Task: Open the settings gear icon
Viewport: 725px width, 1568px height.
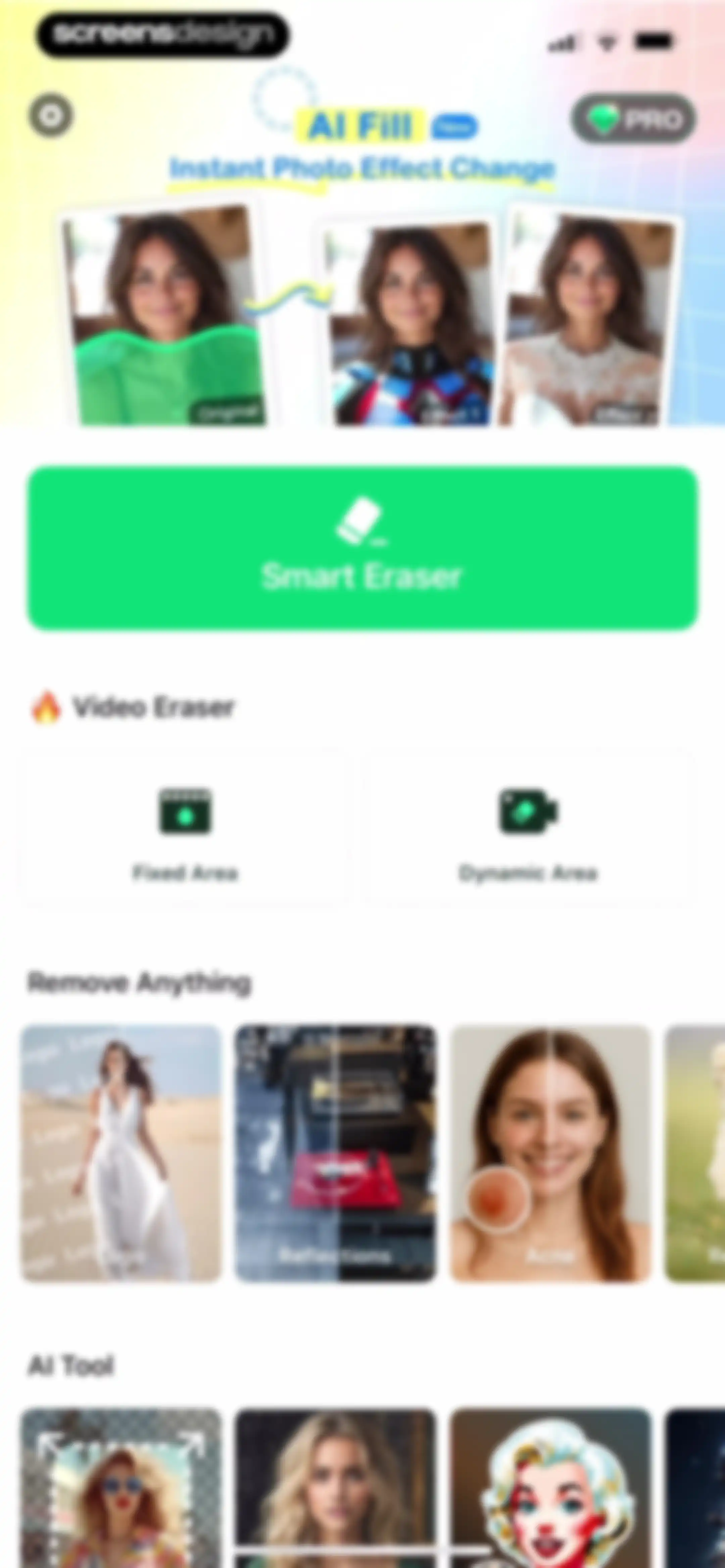Action: 51,115
